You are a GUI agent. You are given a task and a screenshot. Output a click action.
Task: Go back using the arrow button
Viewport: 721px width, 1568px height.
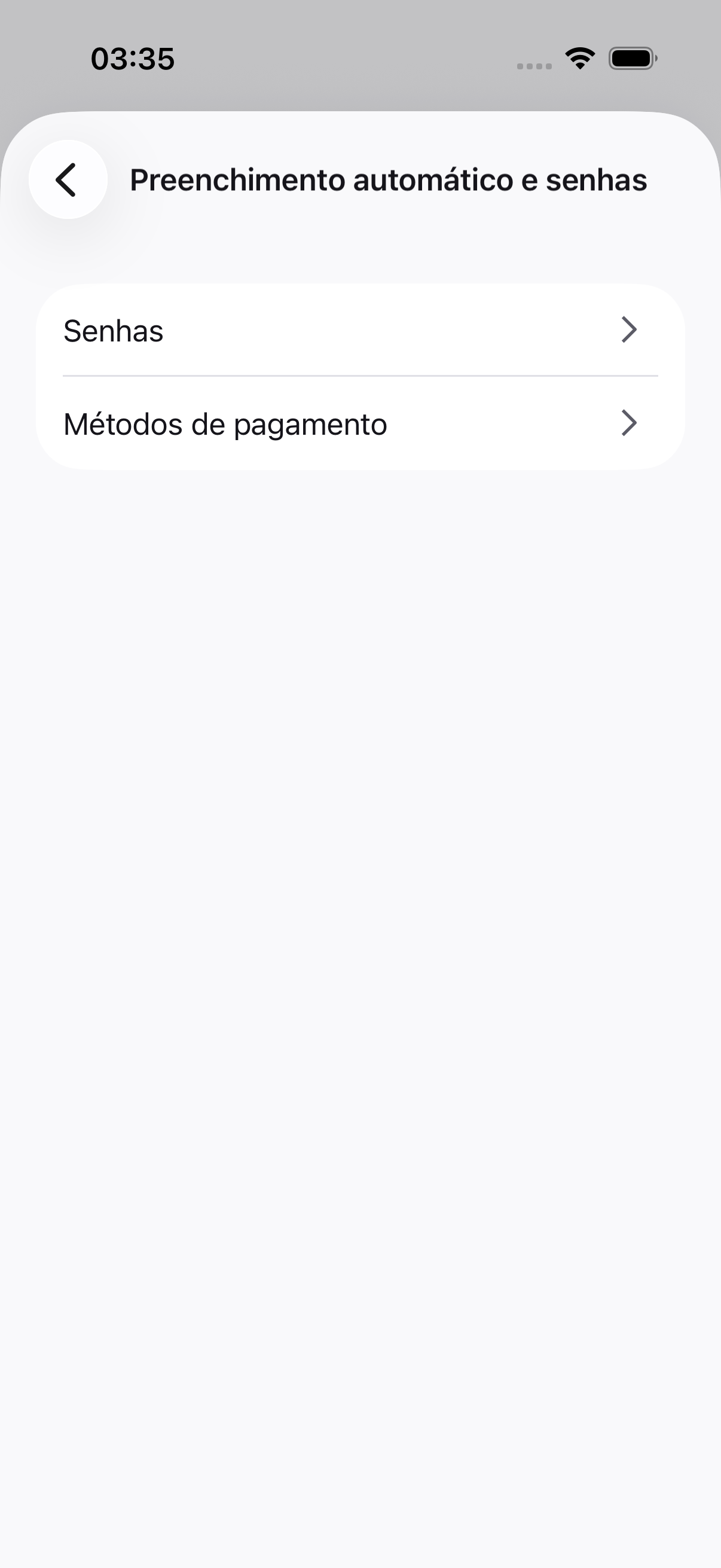coord(68,179)
